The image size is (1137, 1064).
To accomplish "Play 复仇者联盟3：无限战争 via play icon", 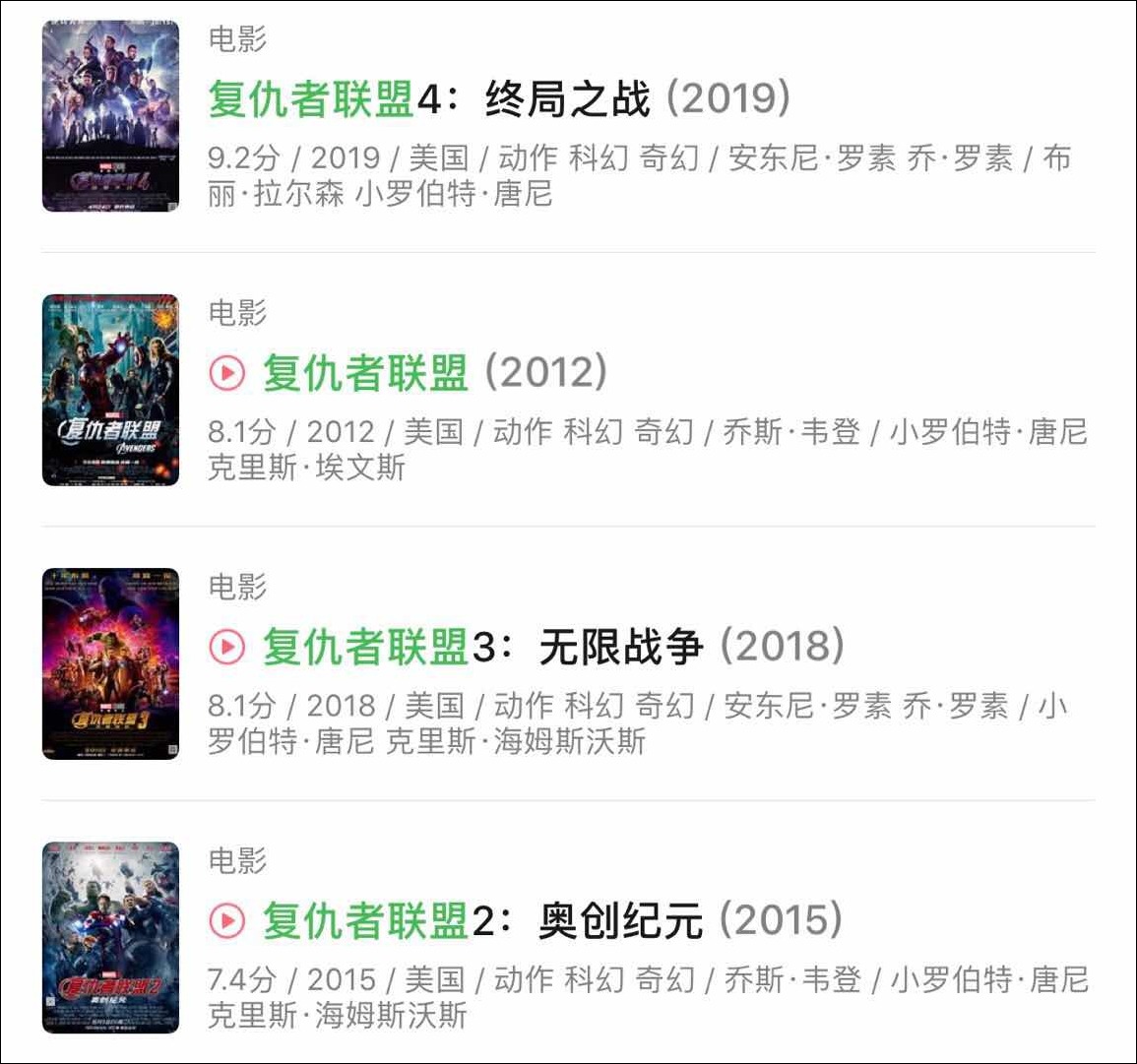I will coord(227,647).
